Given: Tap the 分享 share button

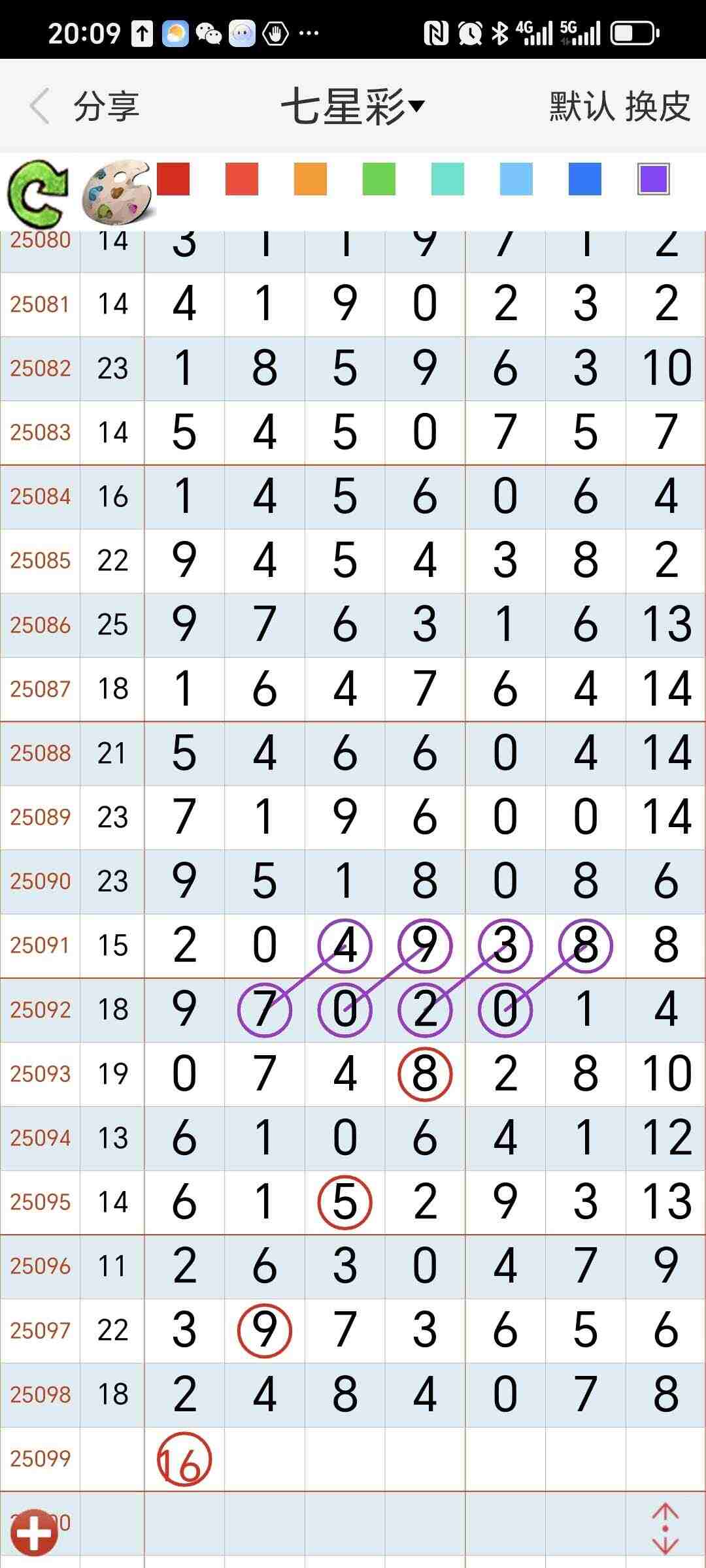Looking at the screenshot, I should [107, 106].
